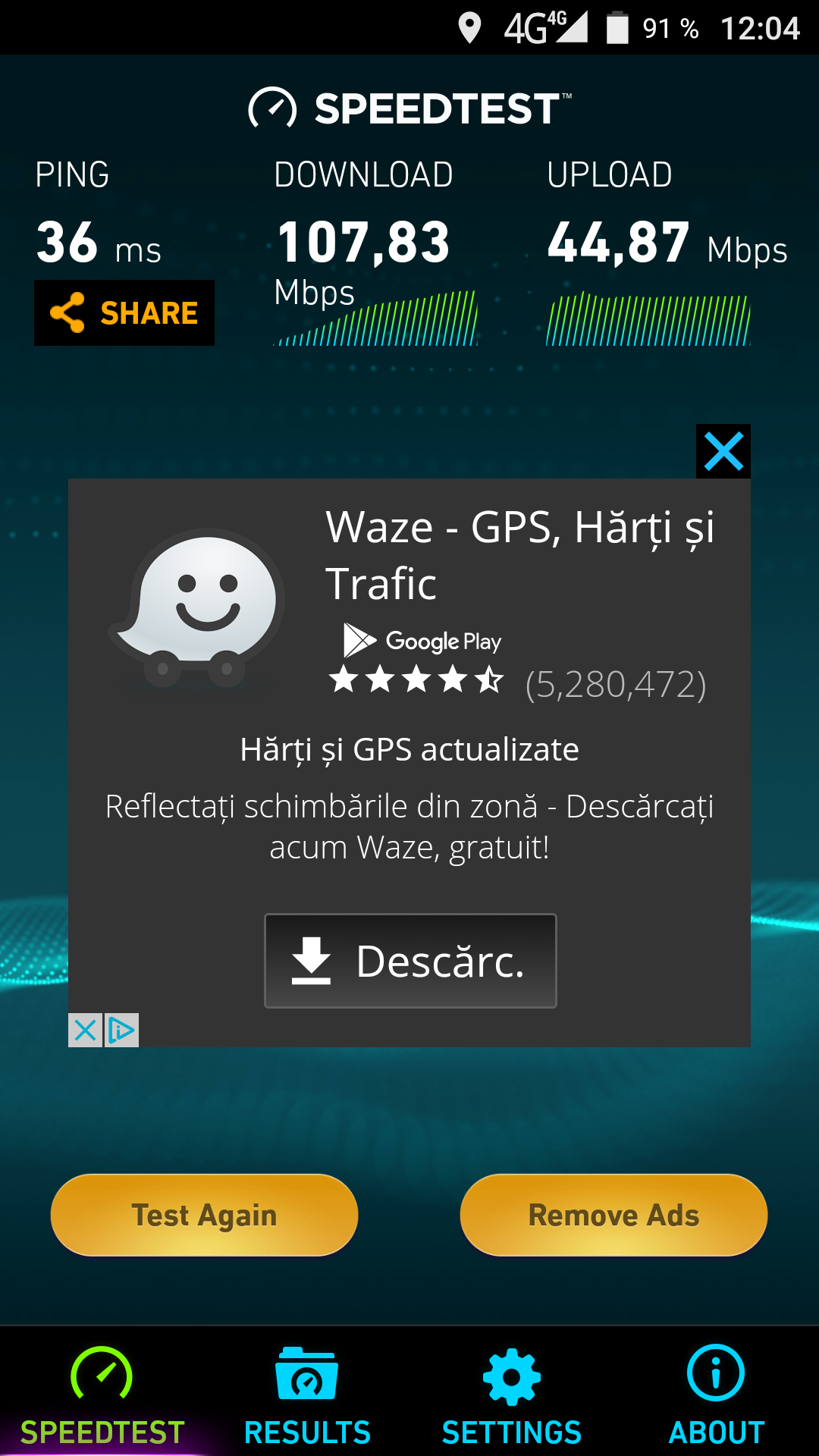Go to the About tab
This screenshot has height=1456, width=819.
pyautogui.click(x=716, y=1397)
